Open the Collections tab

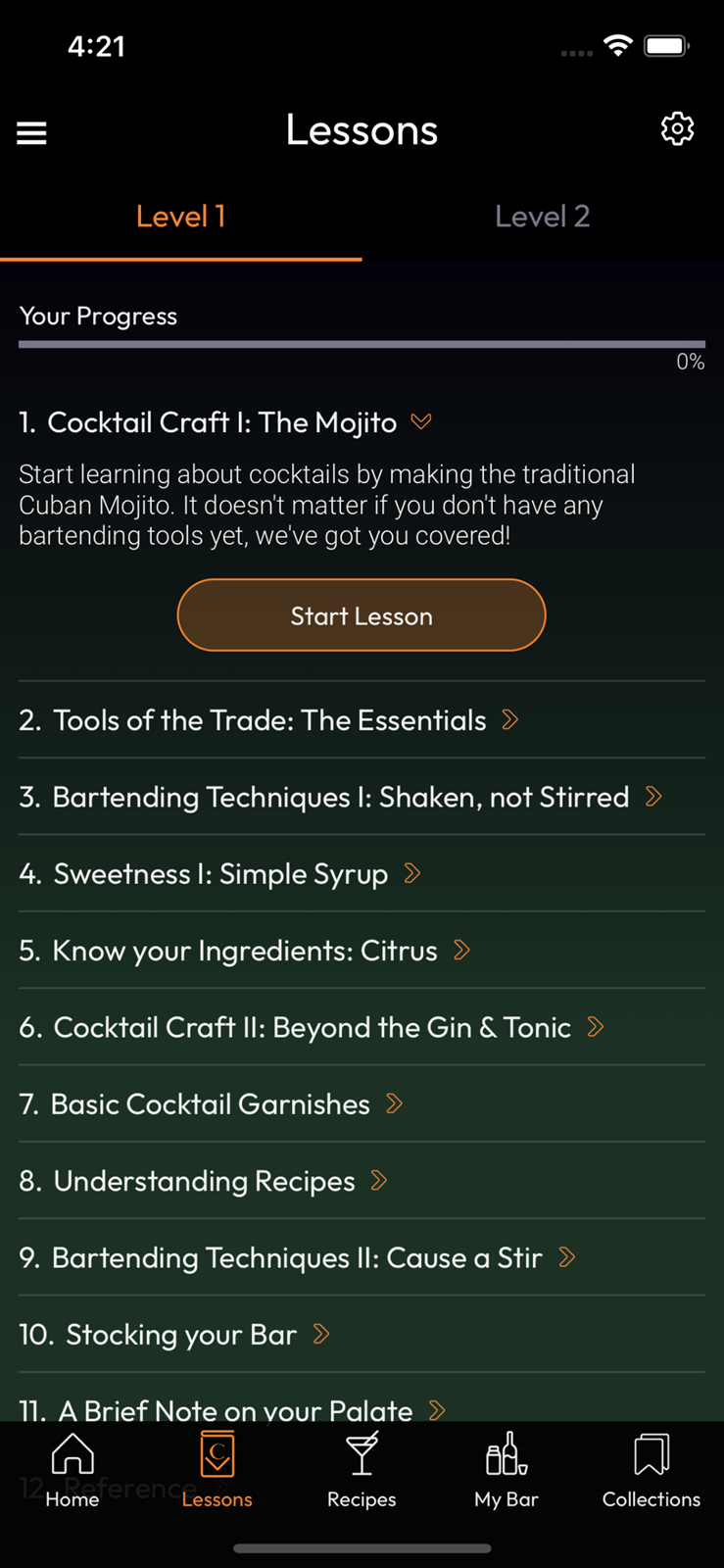652,1470
